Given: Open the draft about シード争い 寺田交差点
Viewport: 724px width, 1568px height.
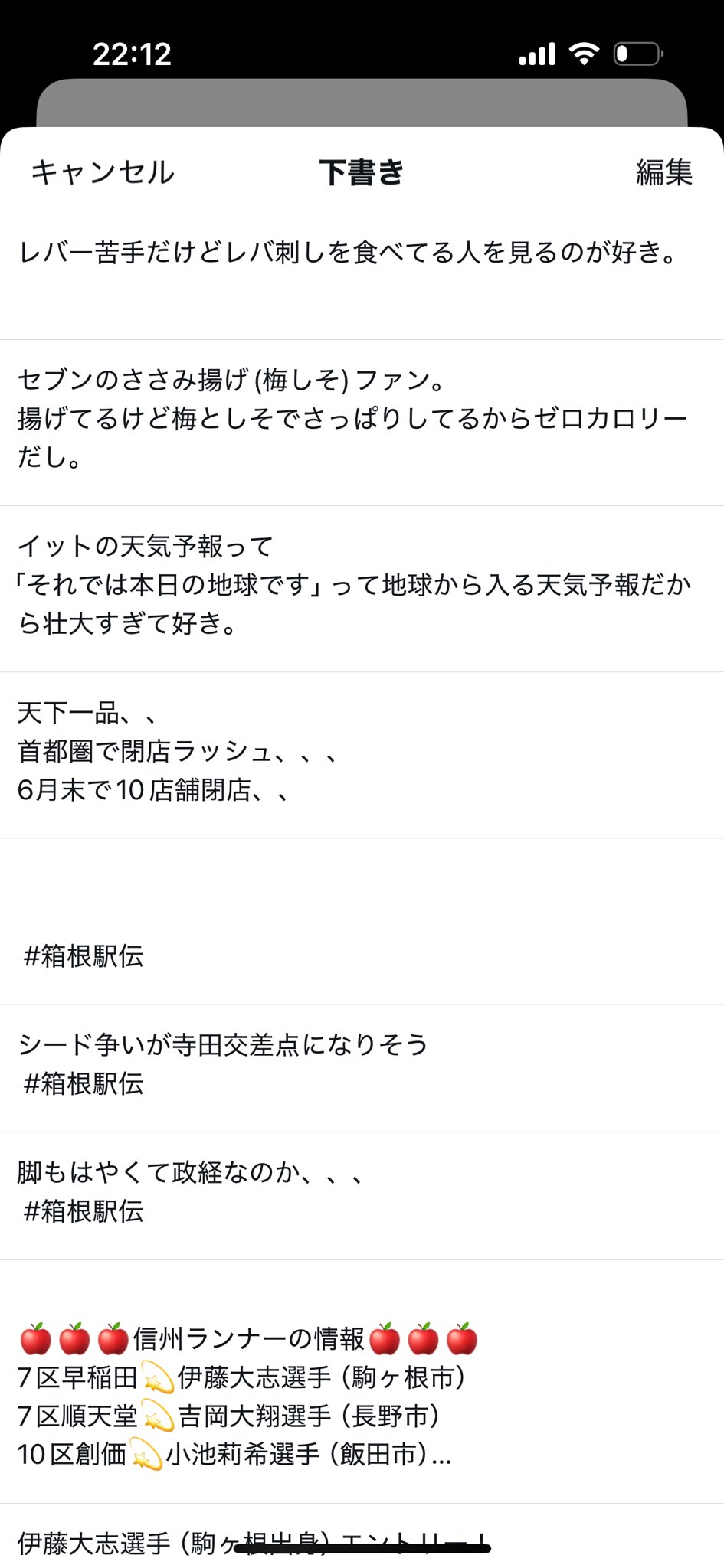Looking at the screenshot, I should [x=362, y=1068].
